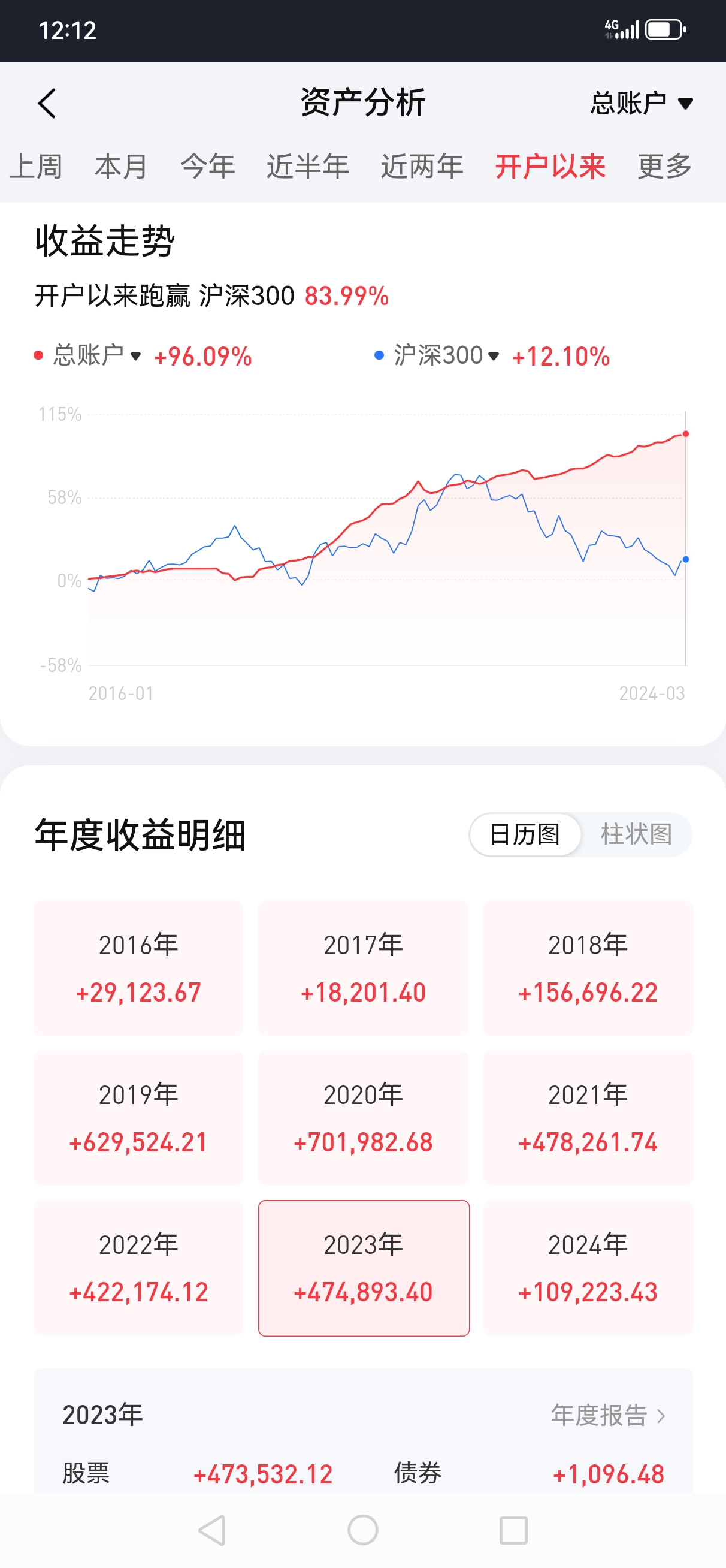Viewport: 726px width, 1568px height.
Task: Go back using the top-left arrow
Action: pyautogui.click(x=47, y=104)
